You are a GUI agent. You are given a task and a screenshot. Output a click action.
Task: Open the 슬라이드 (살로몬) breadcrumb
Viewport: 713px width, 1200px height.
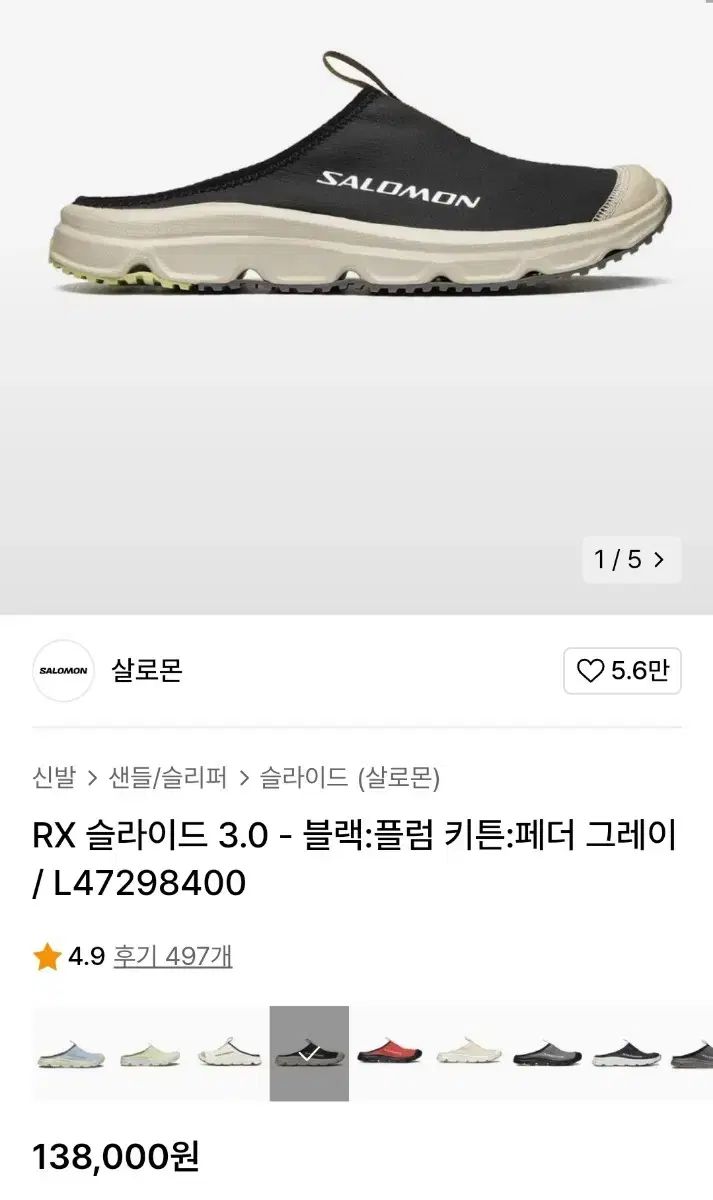pos(350,777)
